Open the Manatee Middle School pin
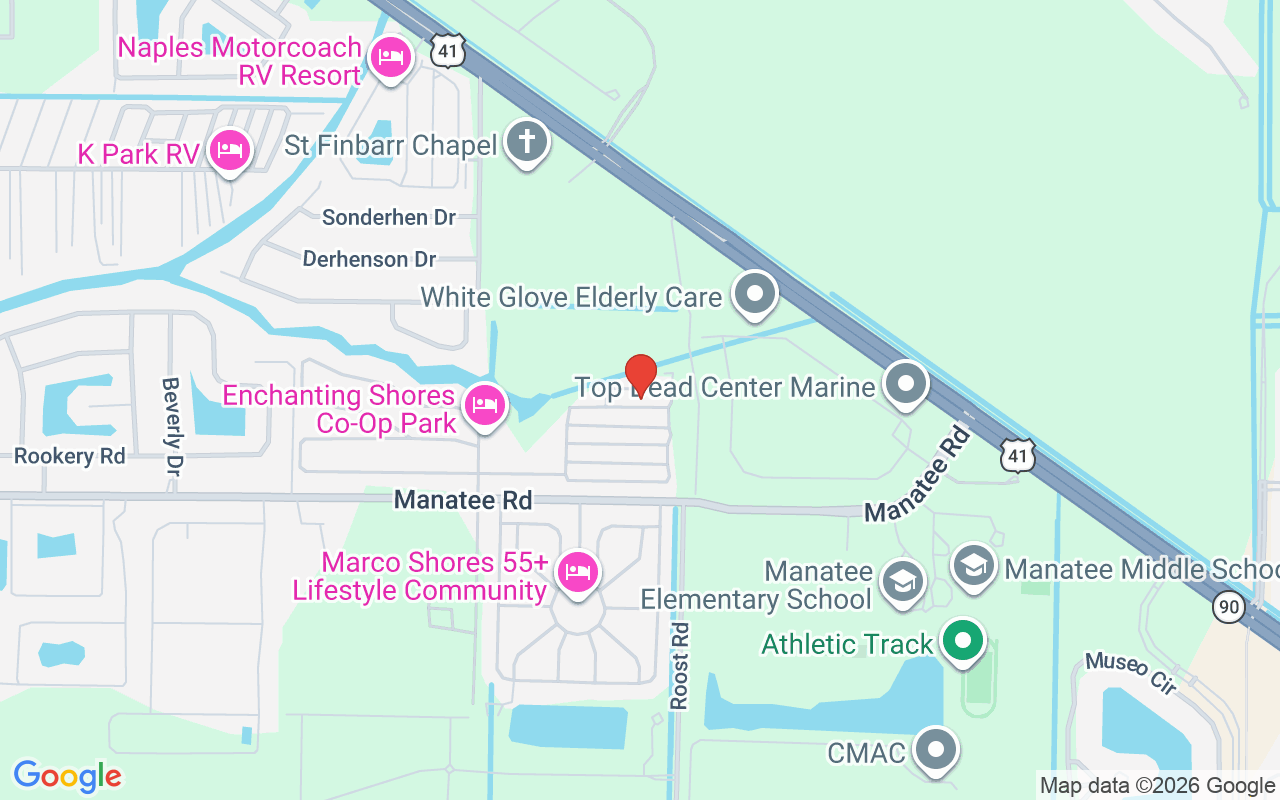Viewport: 1280px width, 800px height. coord(972,566)
